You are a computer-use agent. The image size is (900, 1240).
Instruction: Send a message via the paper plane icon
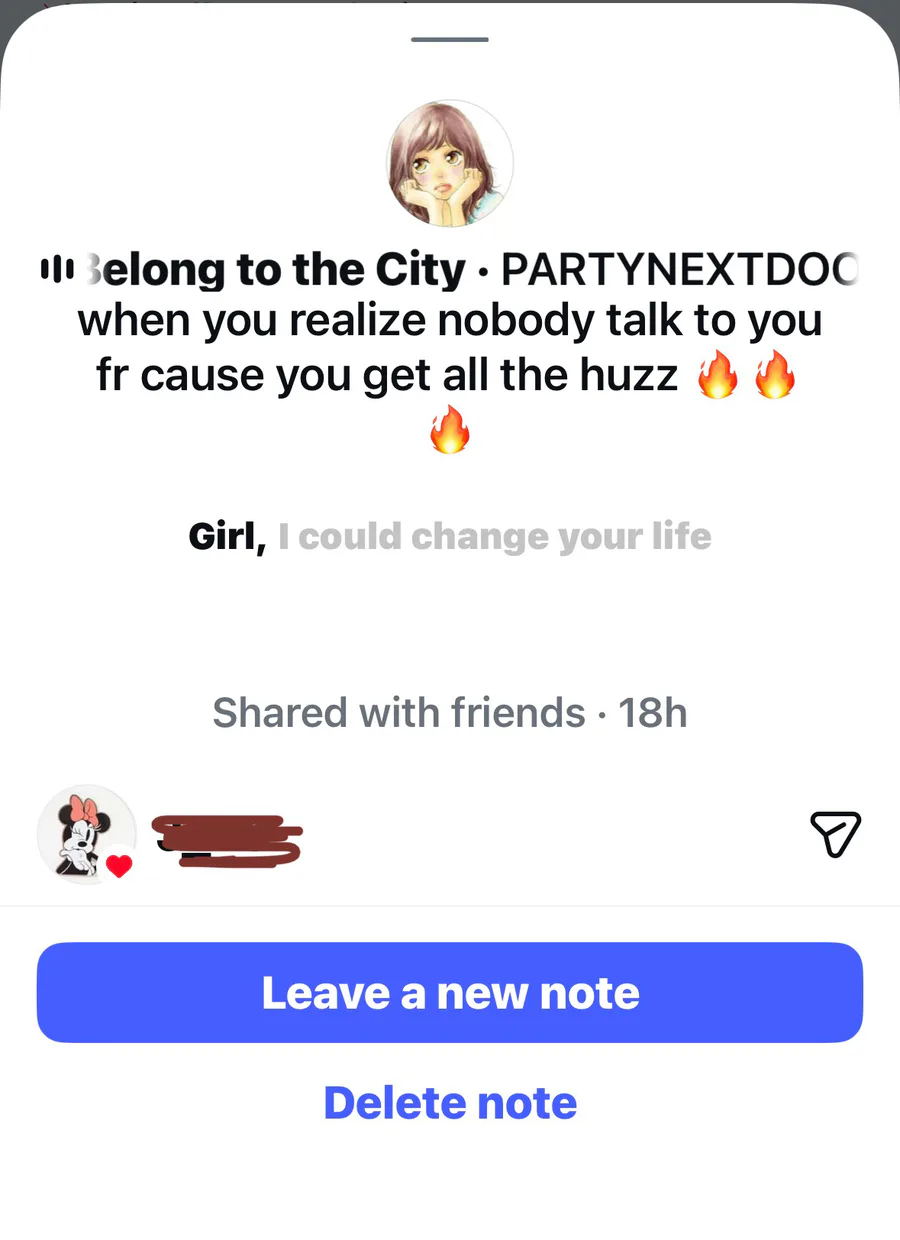click(834, 834)
